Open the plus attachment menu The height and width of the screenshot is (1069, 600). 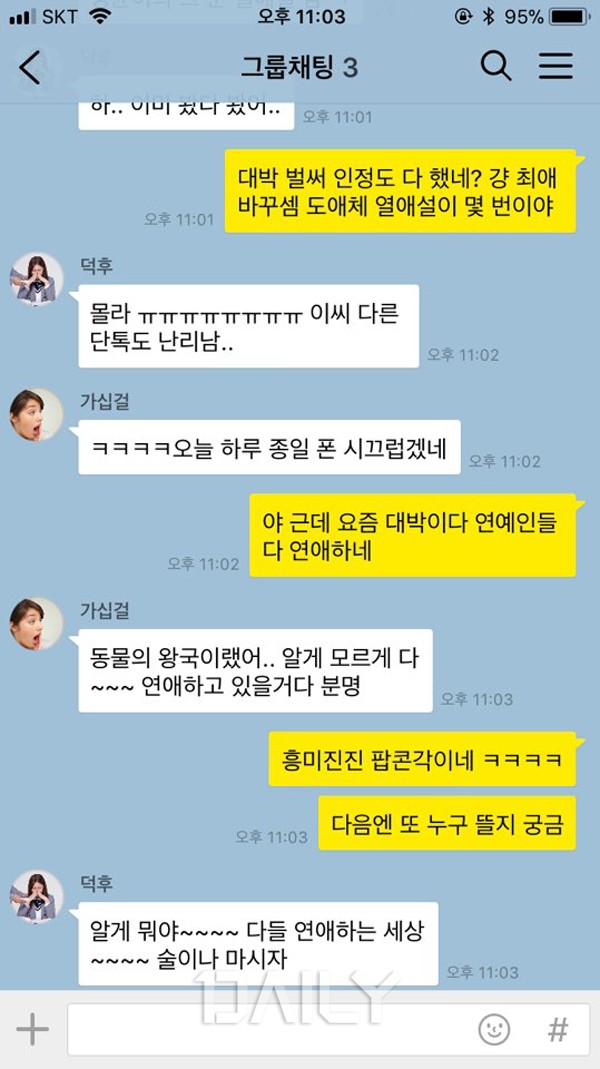(32, 1029)
